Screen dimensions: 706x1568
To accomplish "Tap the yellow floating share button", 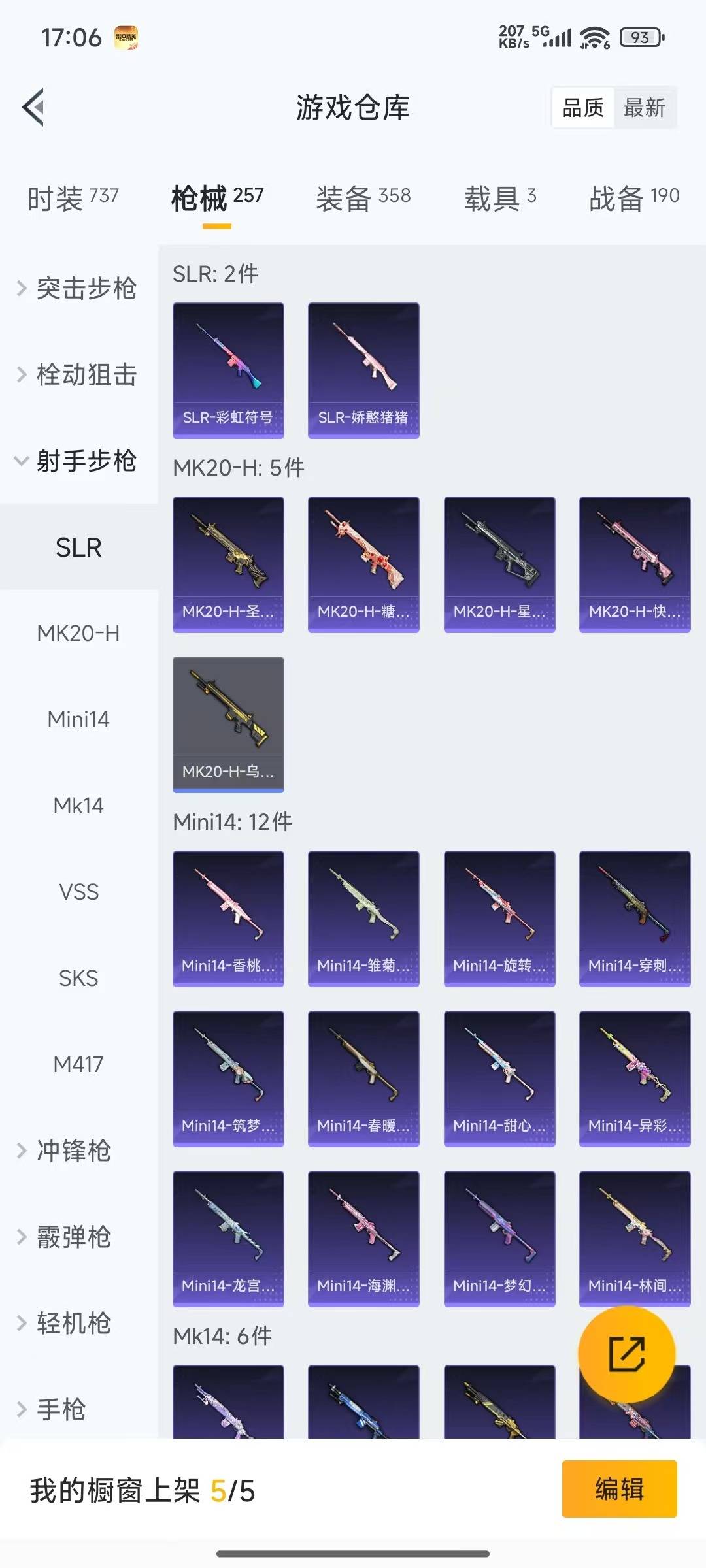I will [626, 1354].
